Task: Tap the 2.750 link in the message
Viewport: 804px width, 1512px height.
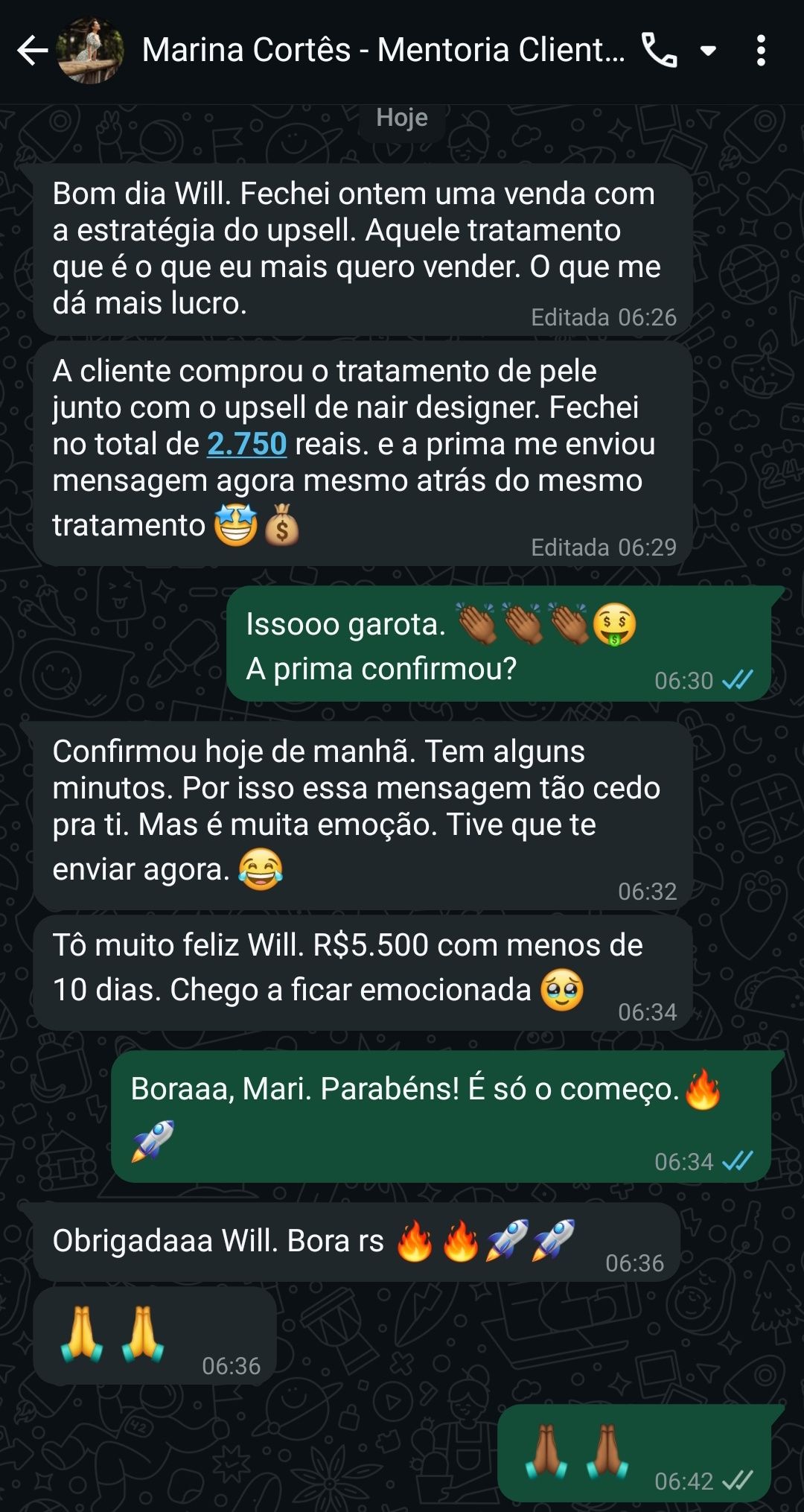Action: [x=246, y=445]
